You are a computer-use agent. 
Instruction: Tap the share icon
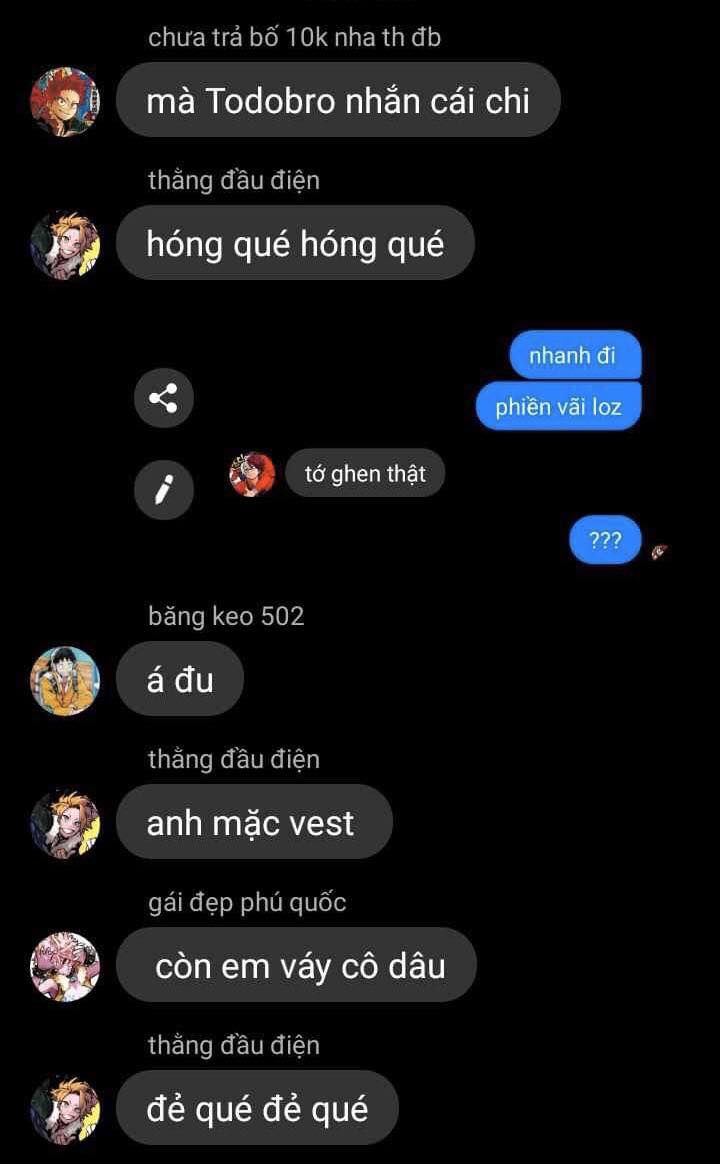click(x=163, y=398)
